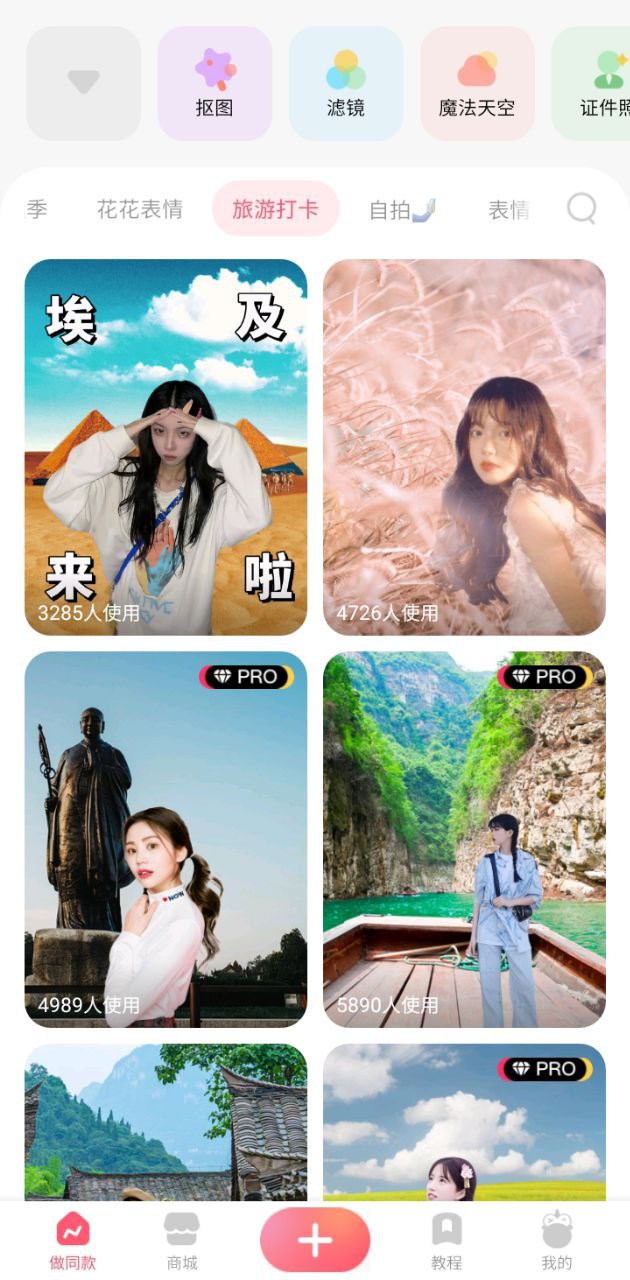Open the 魔法天空 magic sky tool
630x1280 pixels.
pos(477,83)
